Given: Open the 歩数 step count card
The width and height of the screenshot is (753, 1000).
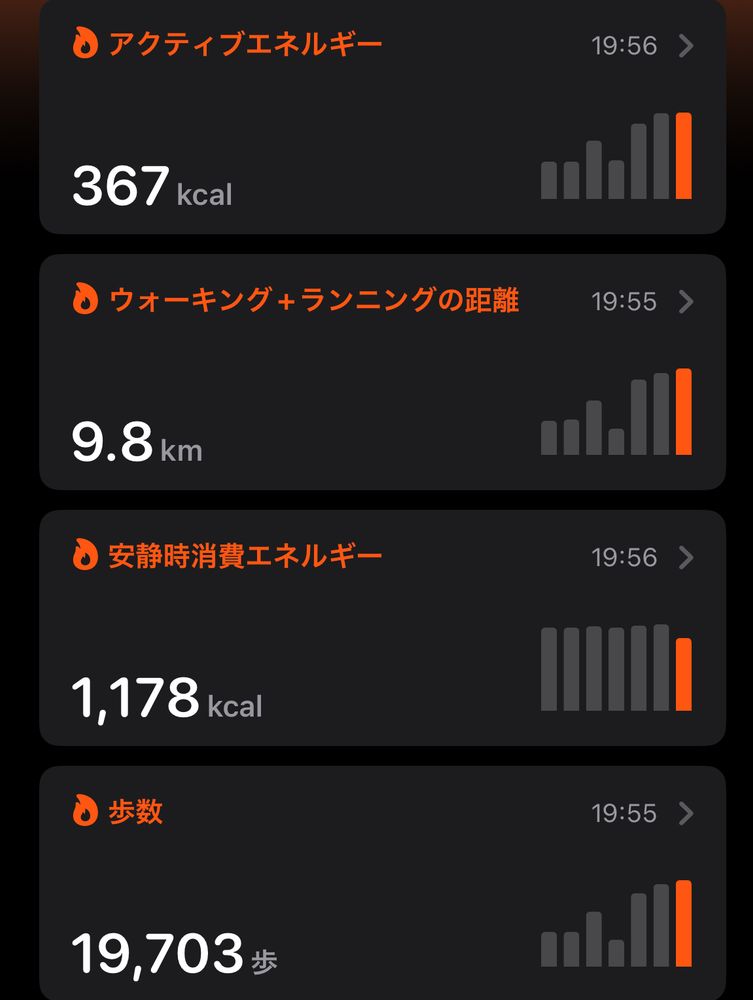Looking at the screenshot, I should point(382,885).
